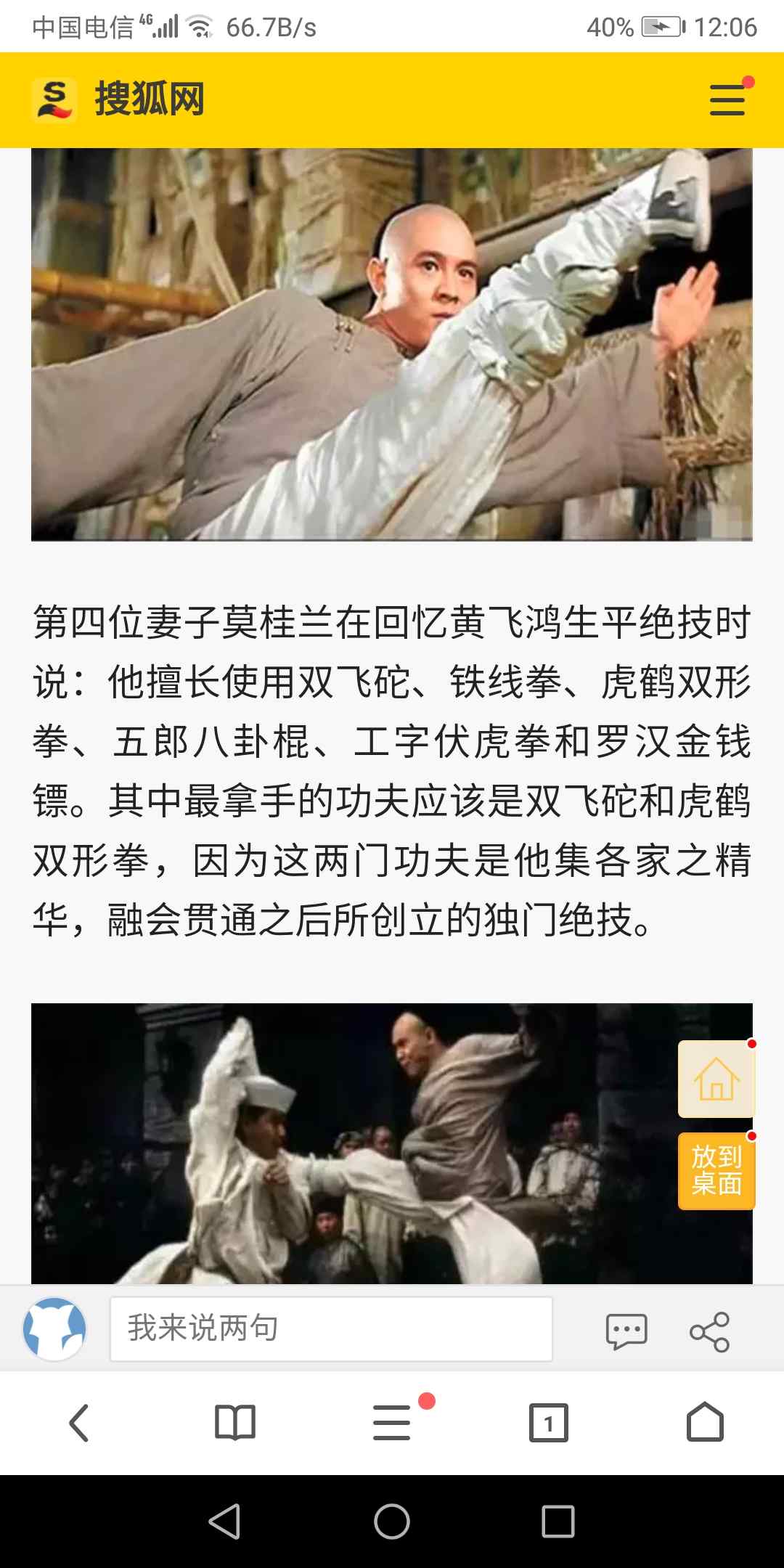The width and height of the screenshot is (784, 1568).
Task: Open the user avatar
Action: pyautogui.click(x=54, y=1329)
